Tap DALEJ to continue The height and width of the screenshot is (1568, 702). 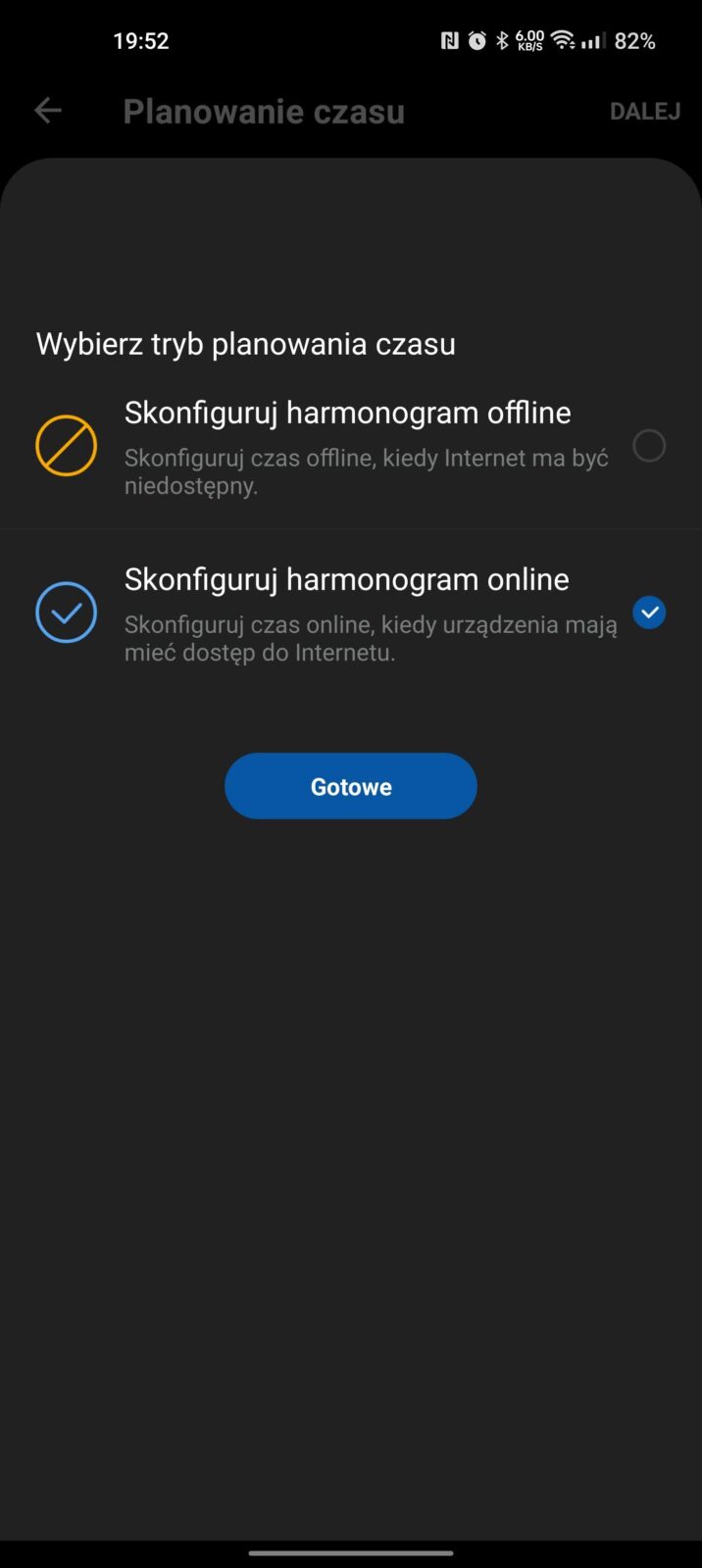[x=644, y=112]
